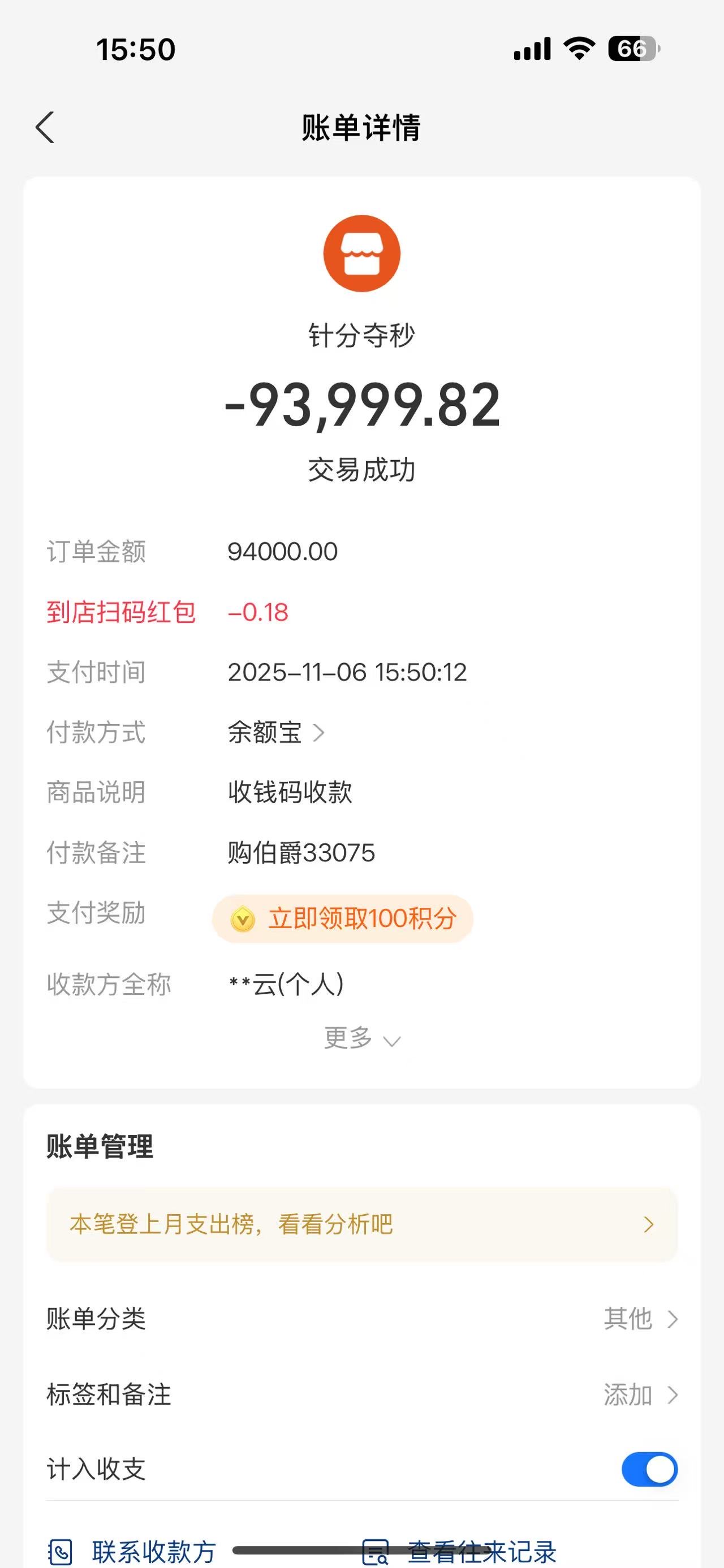Expand 更多 bill details
The image size is (724, 1568).
(361, 1038)
